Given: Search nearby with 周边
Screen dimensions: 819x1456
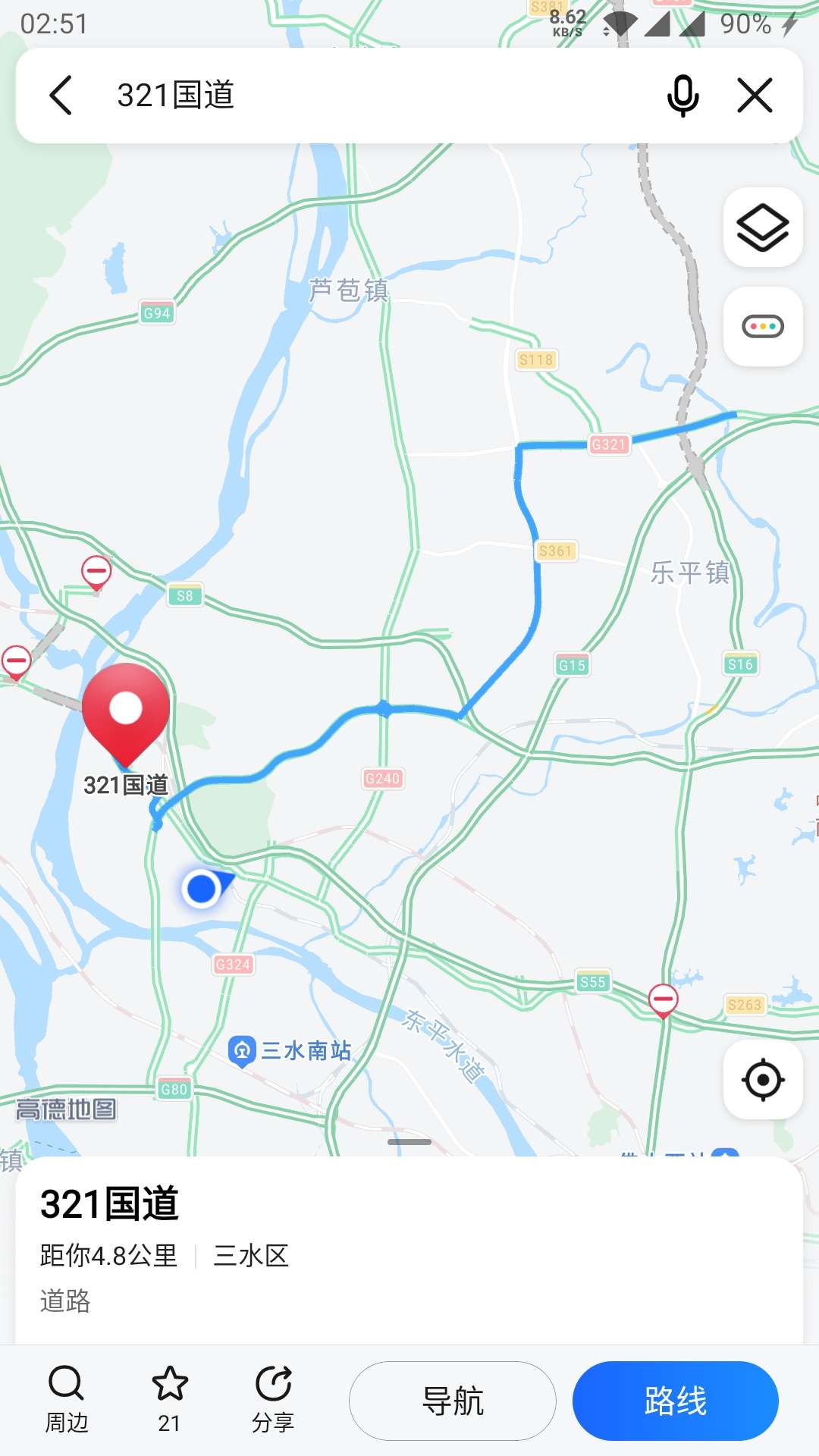Looking at the screenshot, I should (67, 1400).
